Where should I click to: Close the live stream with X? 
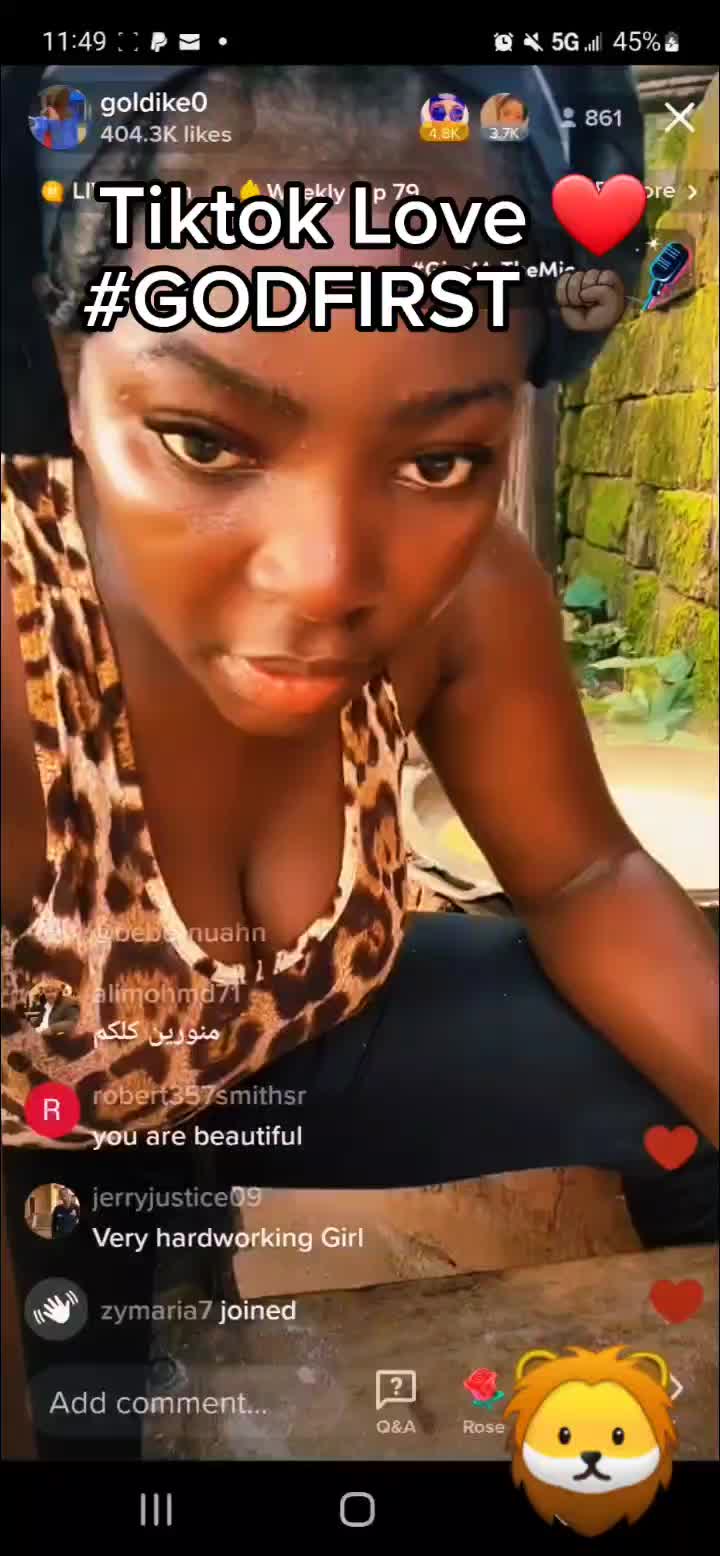click(679, 118)
